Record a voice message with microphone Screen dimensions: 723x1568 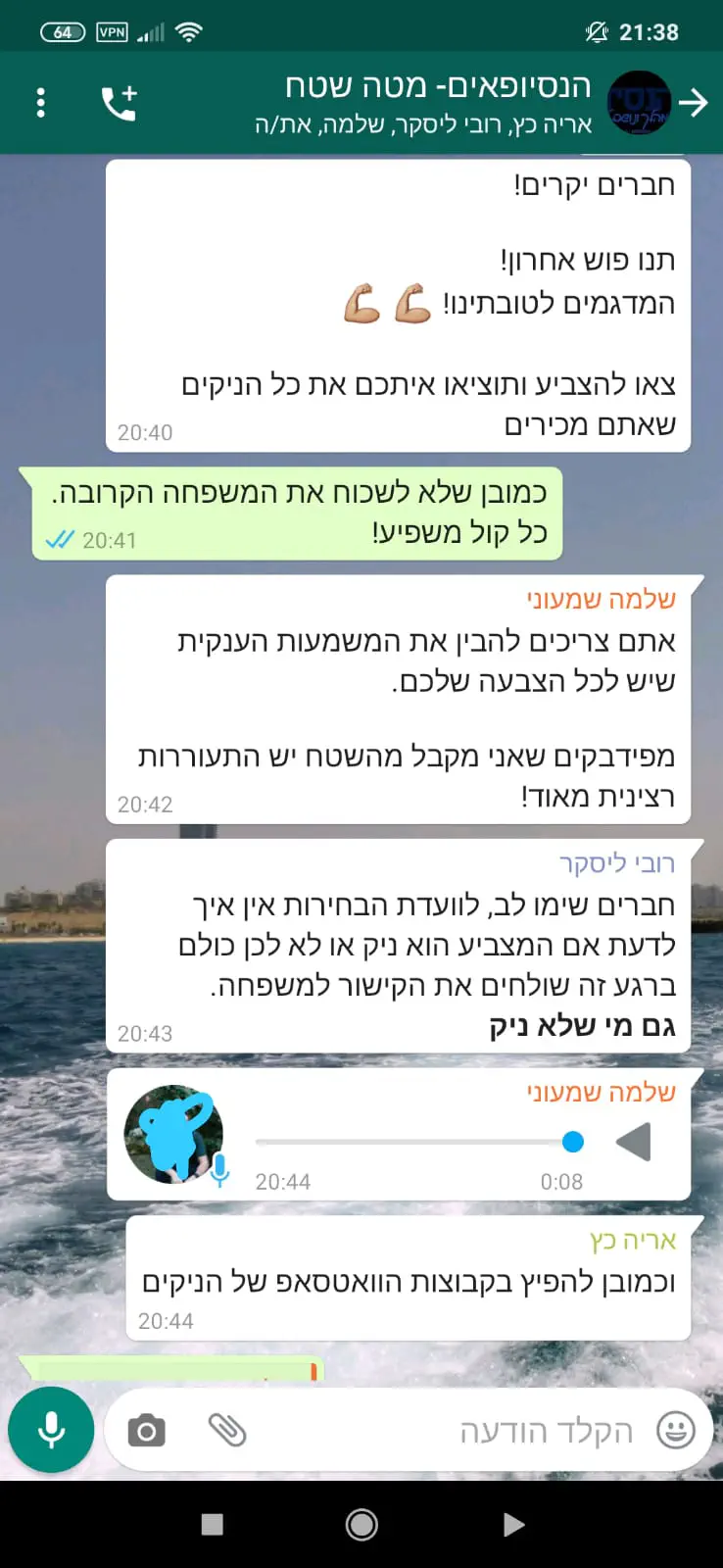click(51, 1430)
